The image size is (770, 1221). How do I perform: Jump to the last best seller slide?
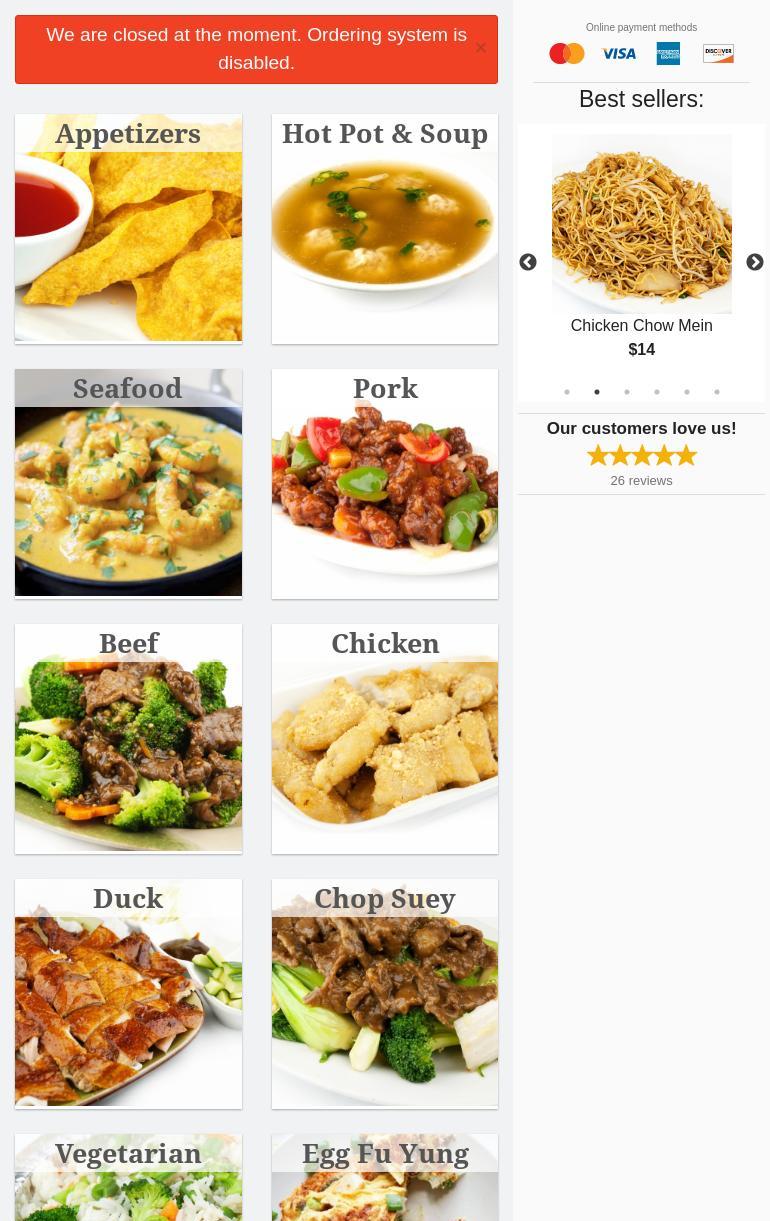[x=717, y=392]
